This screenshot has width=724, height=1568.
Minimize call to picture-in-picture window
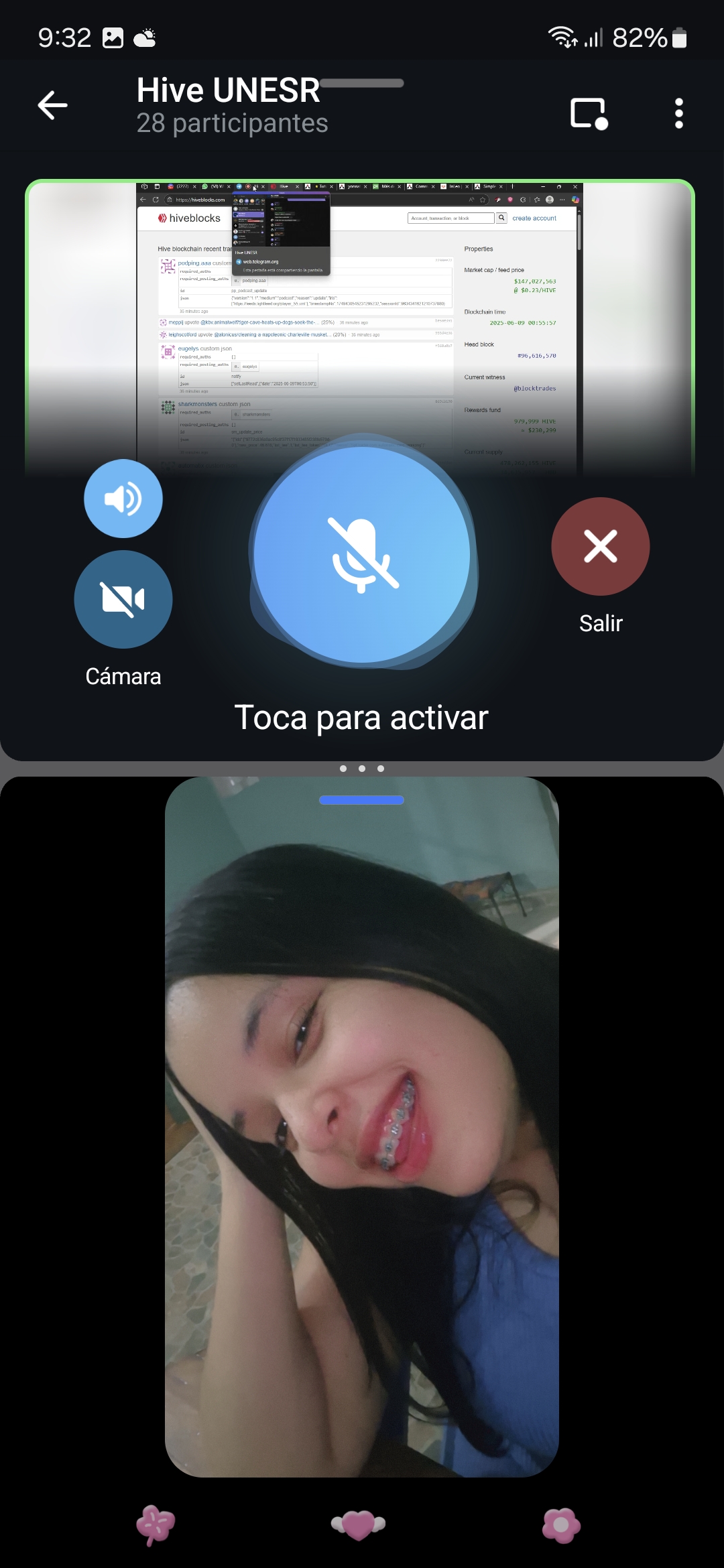pyautogui.click(x=589, y=113)
